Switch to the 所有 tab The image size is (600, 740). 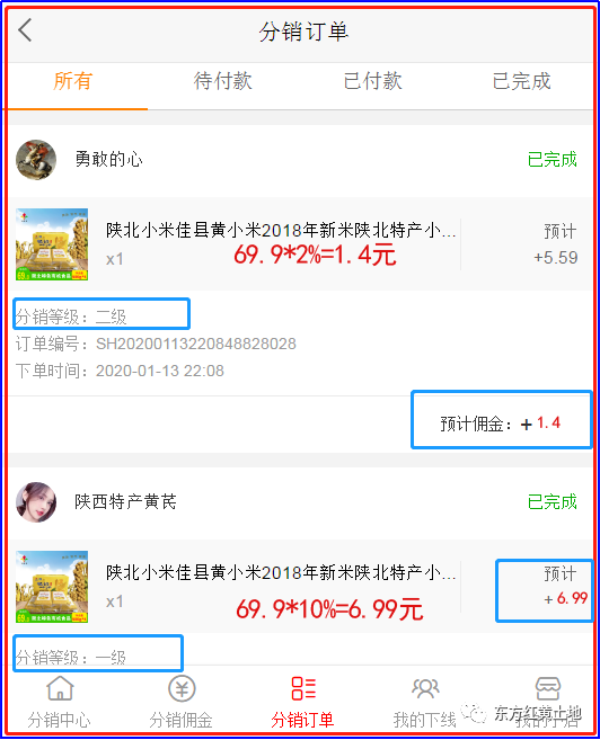pyautogui.click(x=73, y=81)
